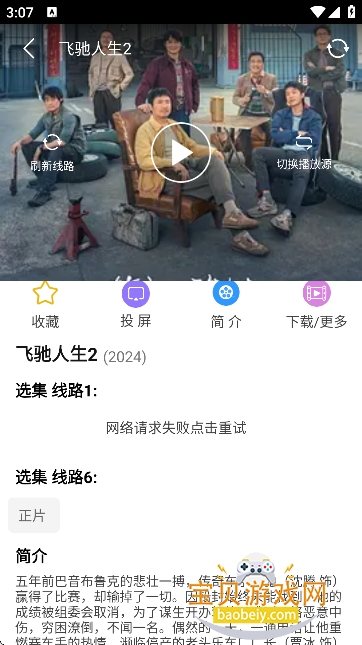Open the 简介 introduction
The width and height of the screenshot is (362, 645).
(x=226, y=305)
